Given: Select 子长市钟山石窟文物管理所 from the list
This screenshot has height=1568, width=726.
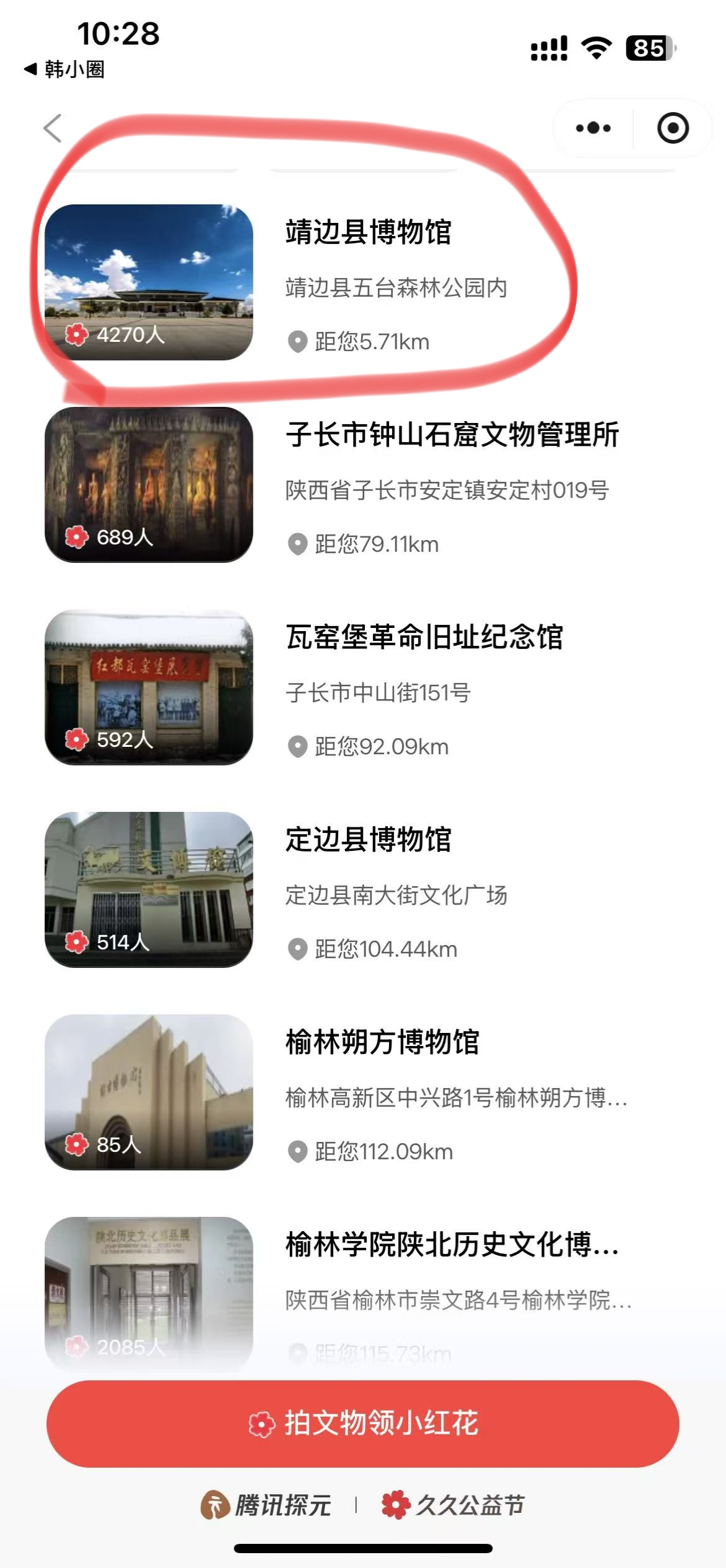Looking at the screenshot, I should [452, 435].
